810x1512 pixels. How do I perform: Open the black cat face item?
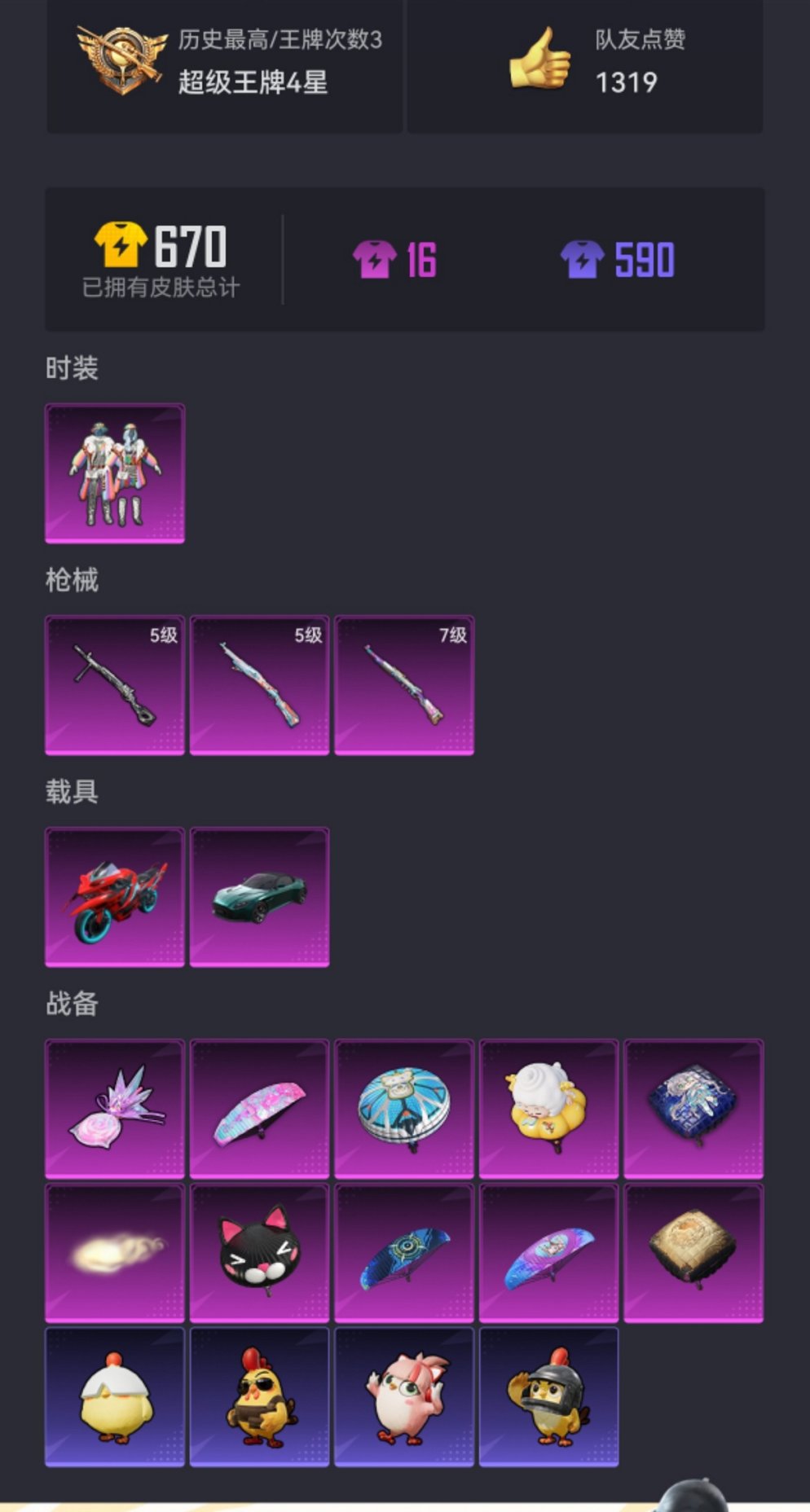tap(259, 1253)
